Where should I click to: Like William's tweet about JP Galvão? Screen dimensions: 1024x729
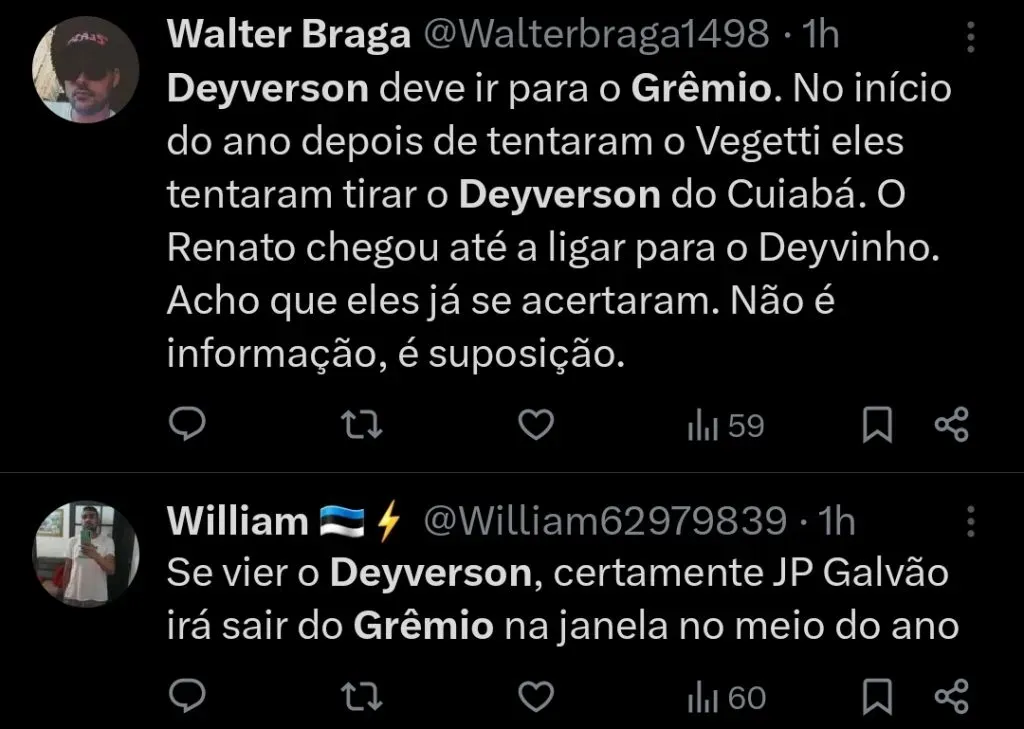537,696
